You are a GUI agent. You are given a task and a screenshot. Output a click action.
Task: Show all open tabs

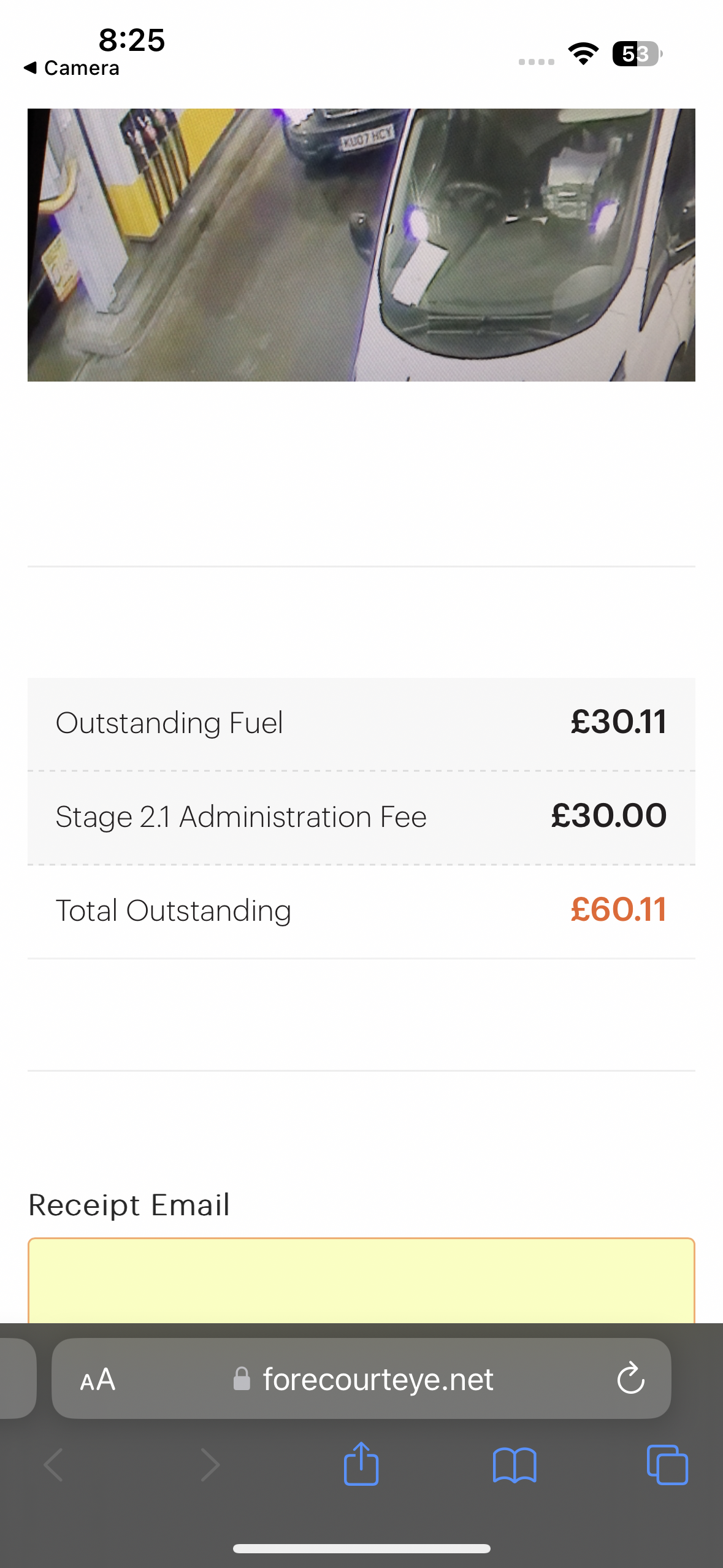(667, 1465)
